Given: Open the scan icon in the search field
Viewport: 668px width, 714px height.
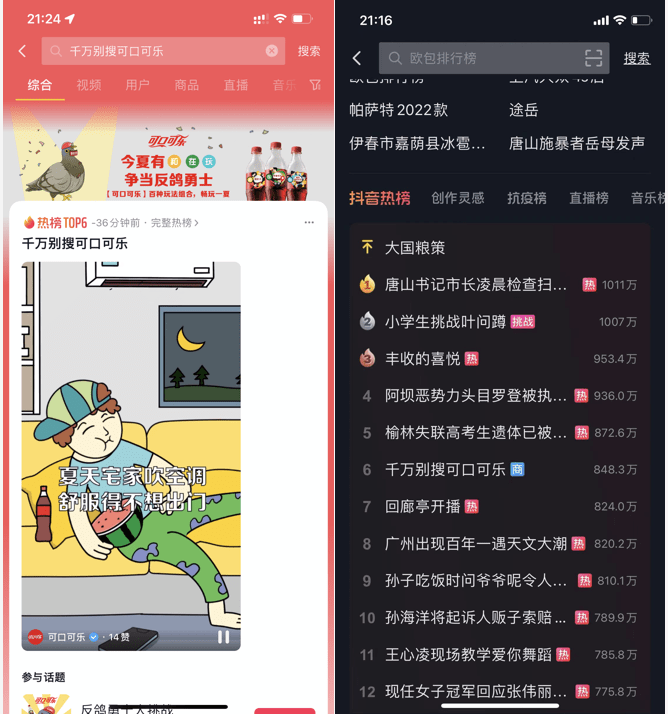Looking at the screenshot, I should pos(593,58).
